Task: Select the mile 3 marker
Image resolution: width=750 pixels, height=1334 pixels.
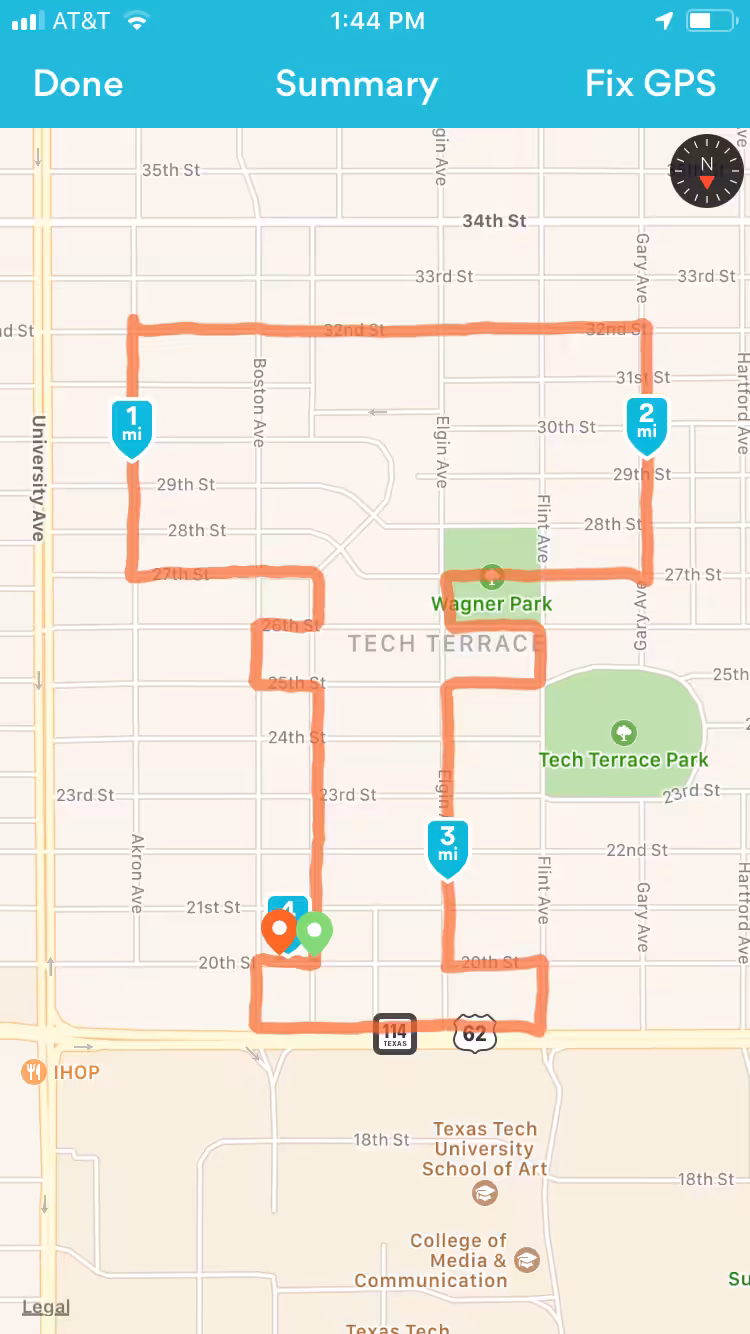Action: [x=448, y=849]
